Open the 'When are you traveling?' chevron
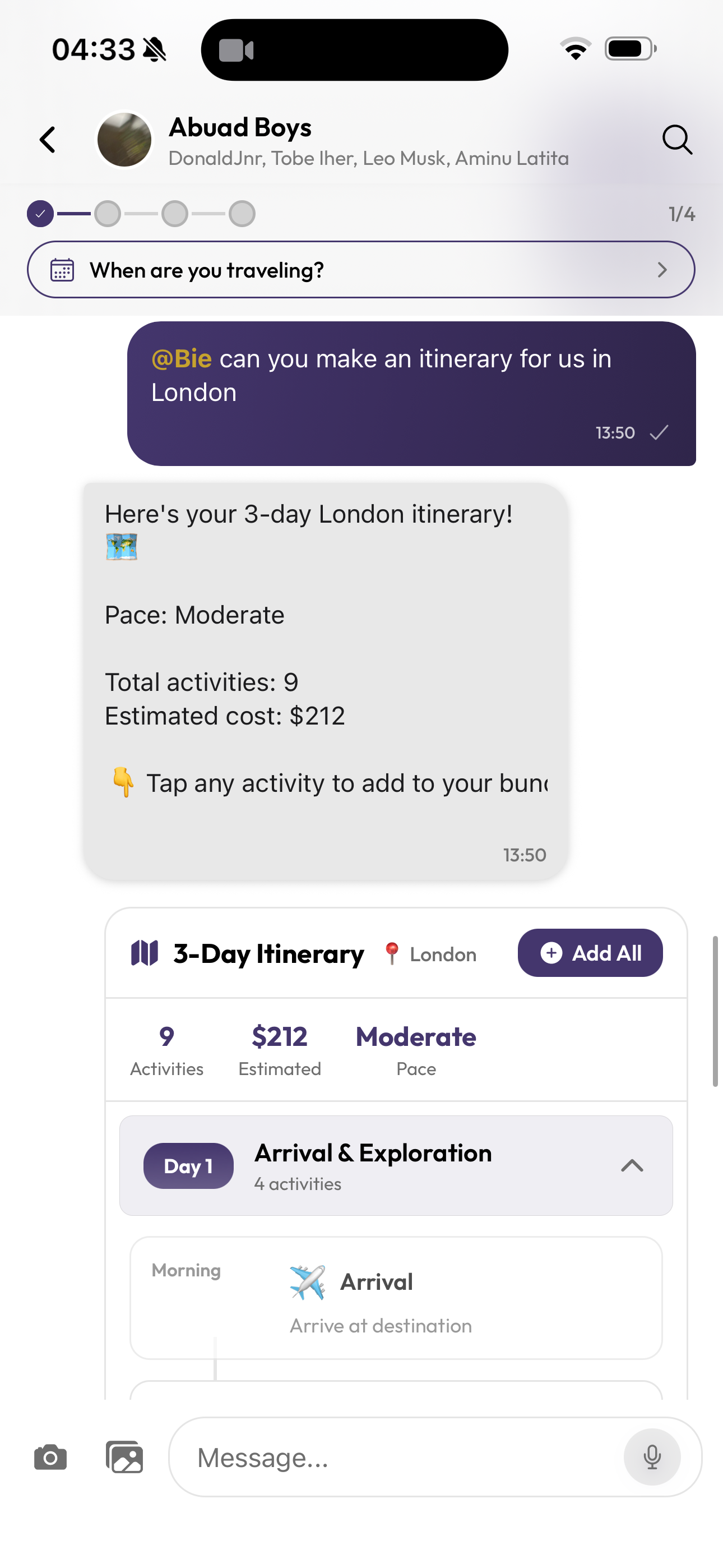 [662, 269]
